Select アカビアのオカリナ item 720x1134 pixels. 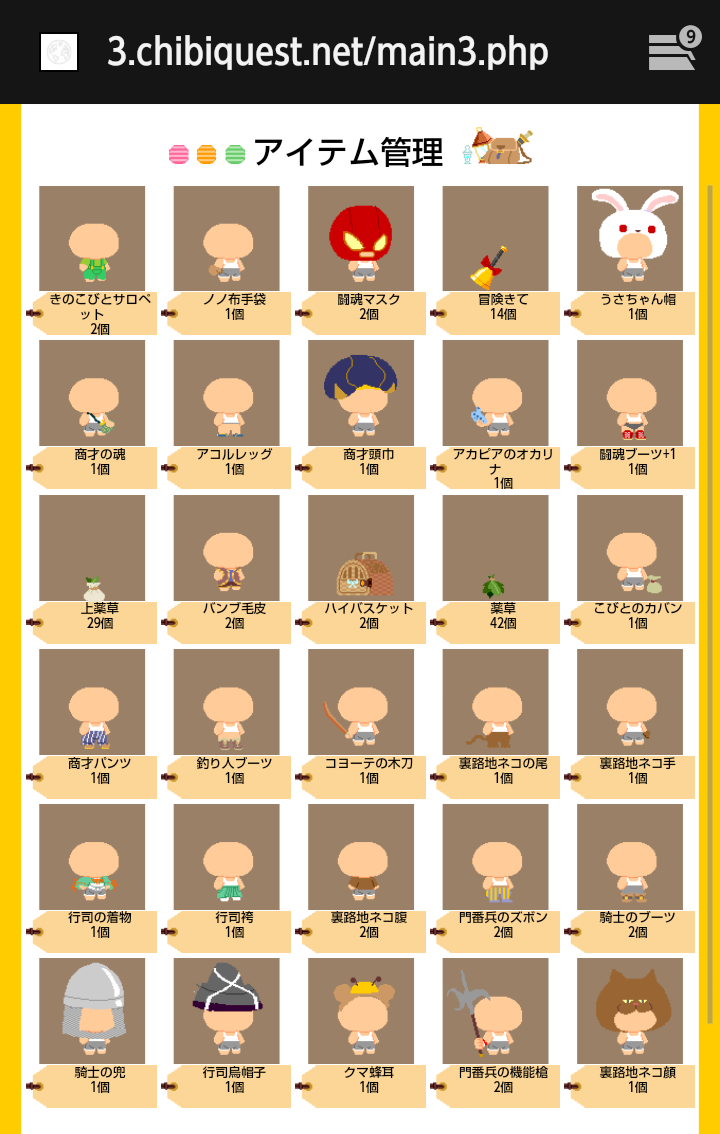point(495,393)
